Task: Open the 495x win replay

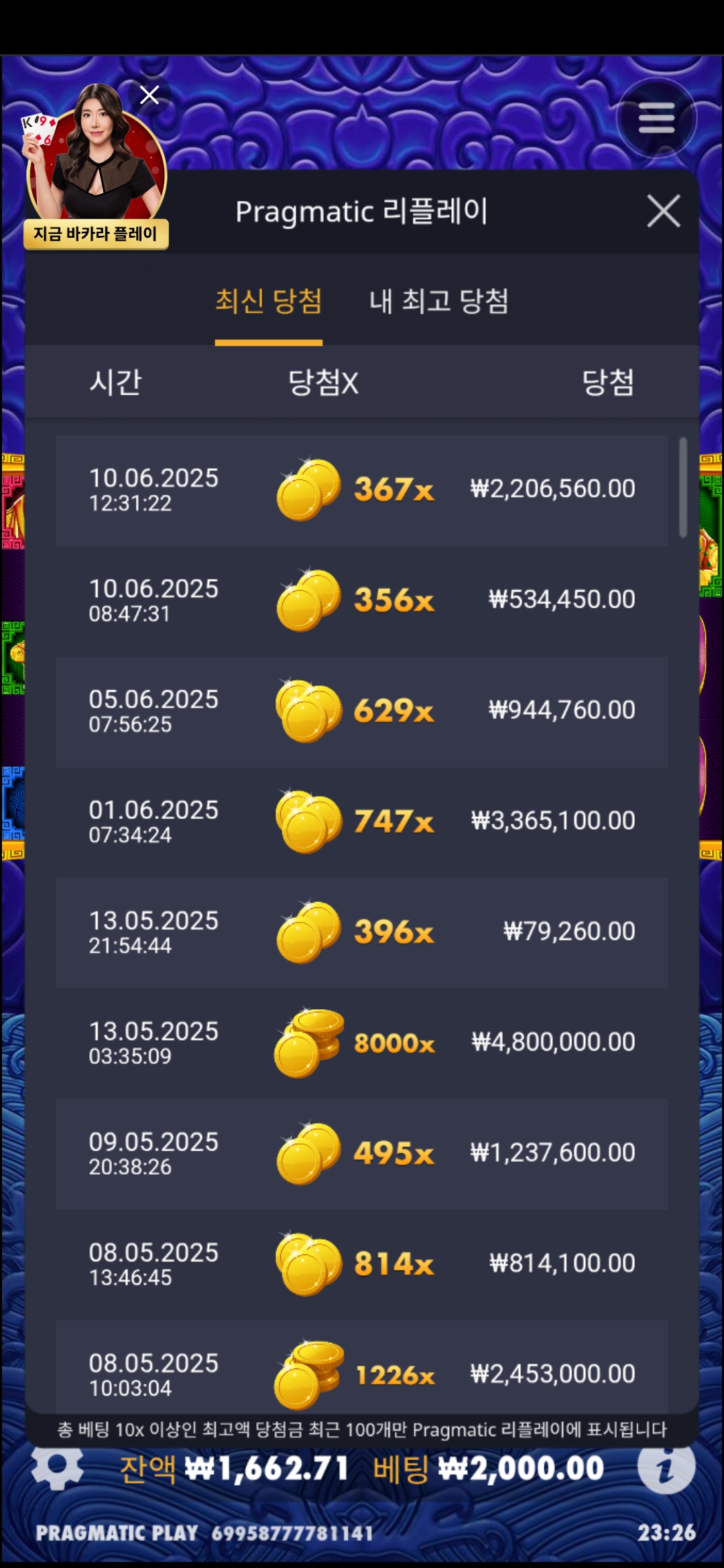Action: (362, 1153)
